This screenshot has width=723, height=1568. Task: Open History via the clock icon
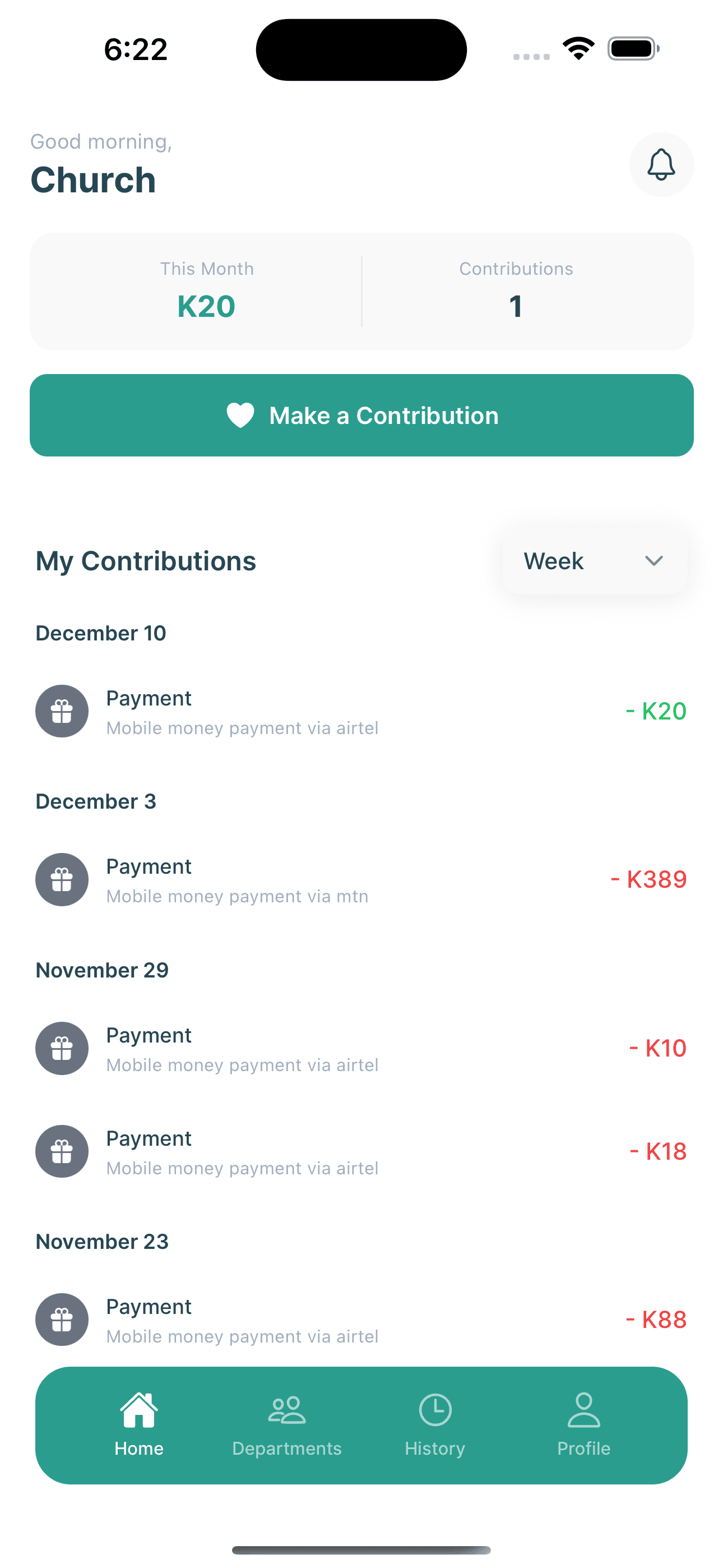(x=434, y=1410)
